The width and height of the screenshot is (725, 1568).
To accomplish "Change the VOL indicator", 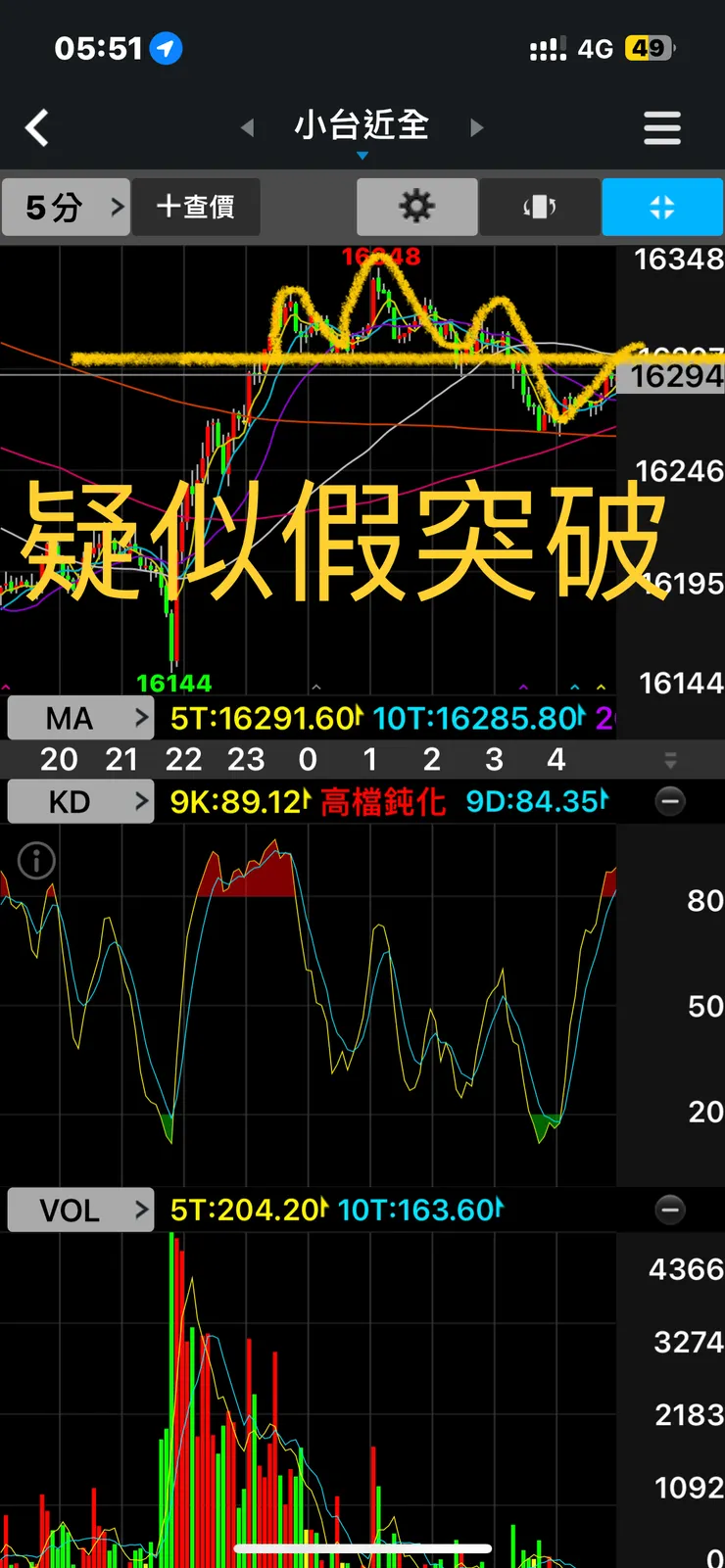I will (x=80, y=1211).
